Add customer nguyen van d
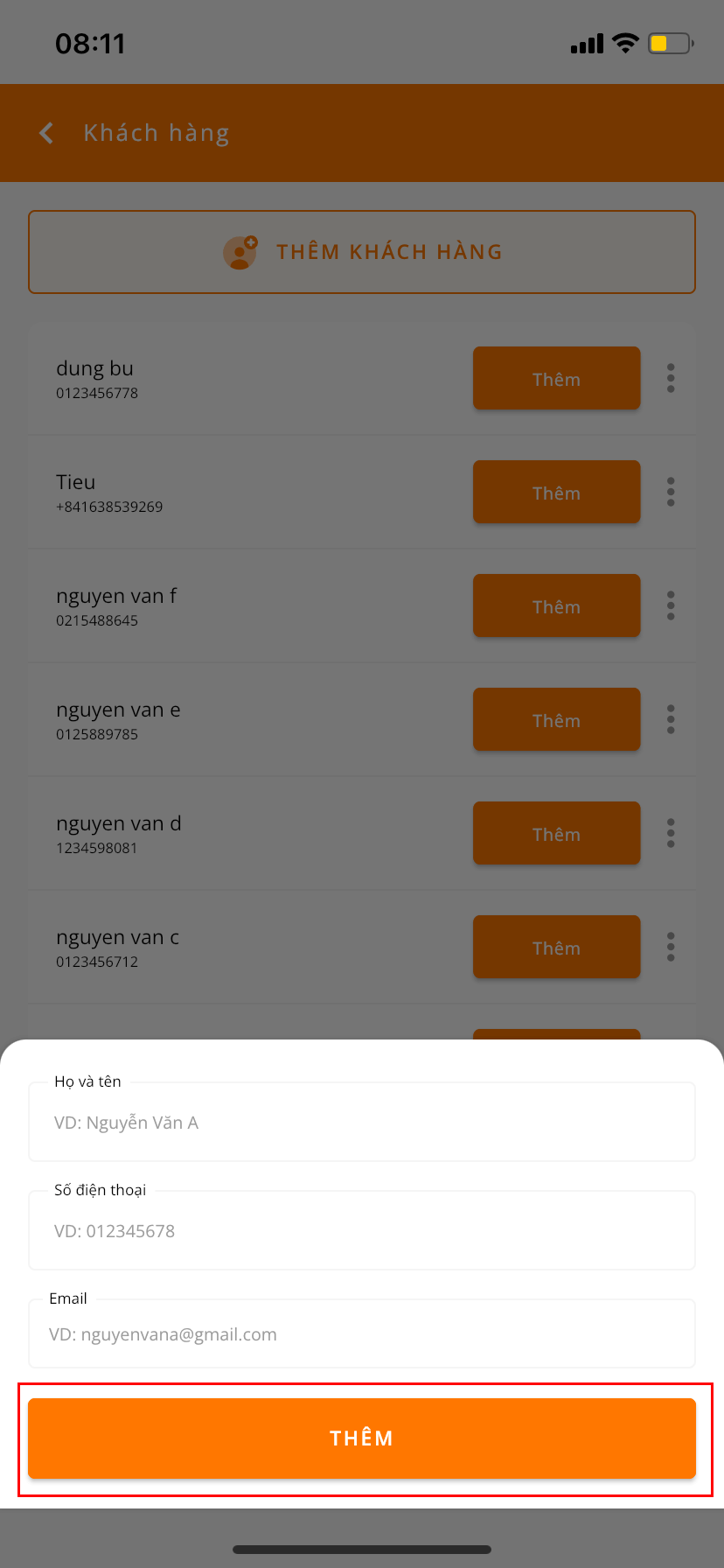The image size is (724, 1568). [557, 833]
